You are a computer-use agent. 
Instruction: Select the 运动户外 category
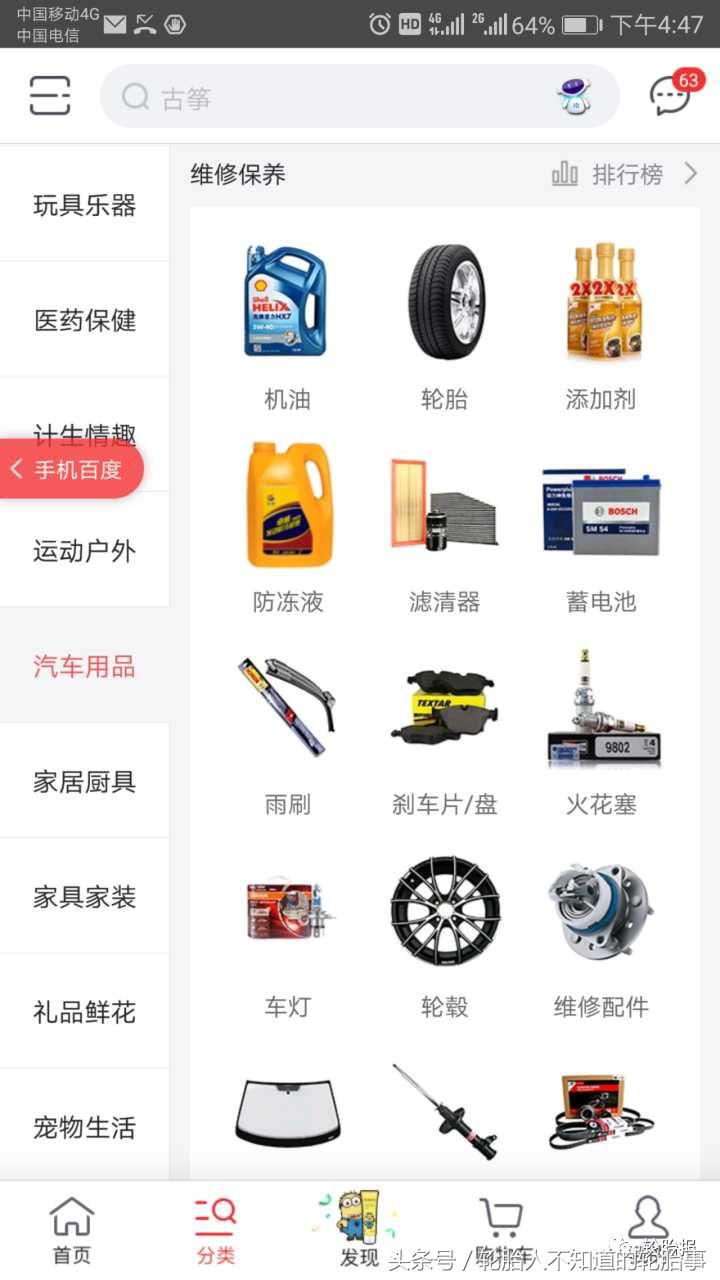[x=85, y=551]
